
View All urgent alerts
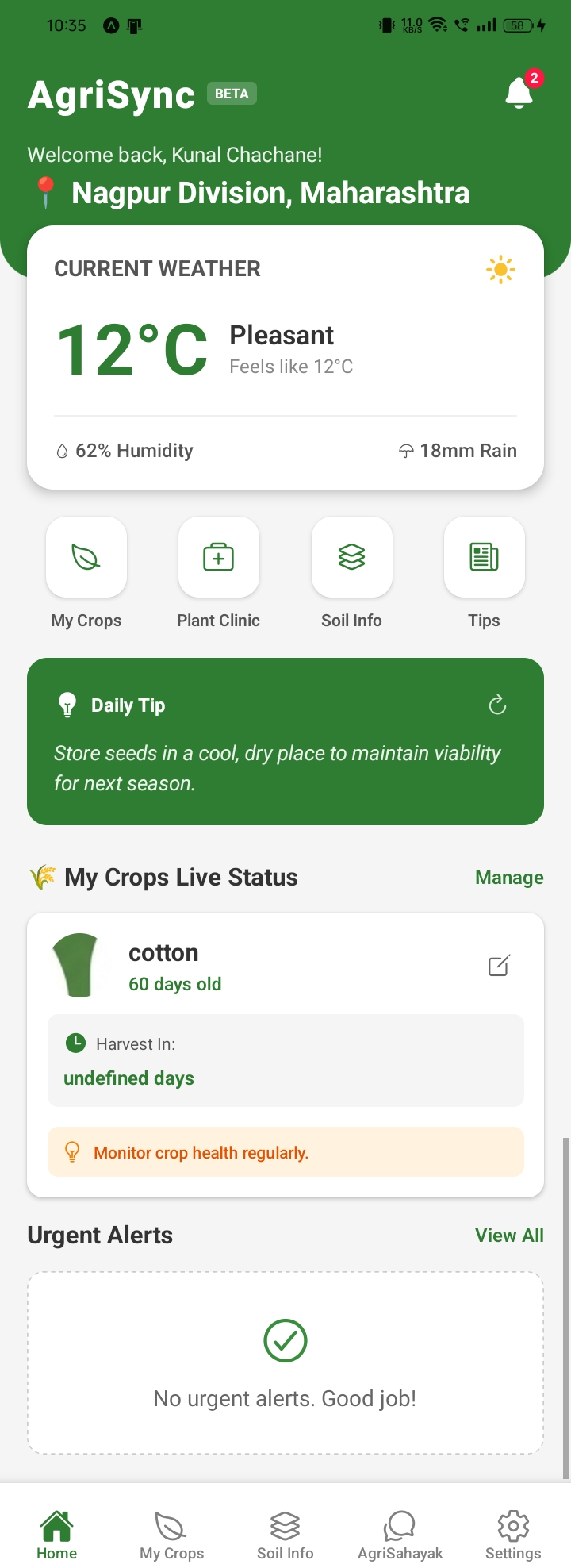[x=509, y=1235]
